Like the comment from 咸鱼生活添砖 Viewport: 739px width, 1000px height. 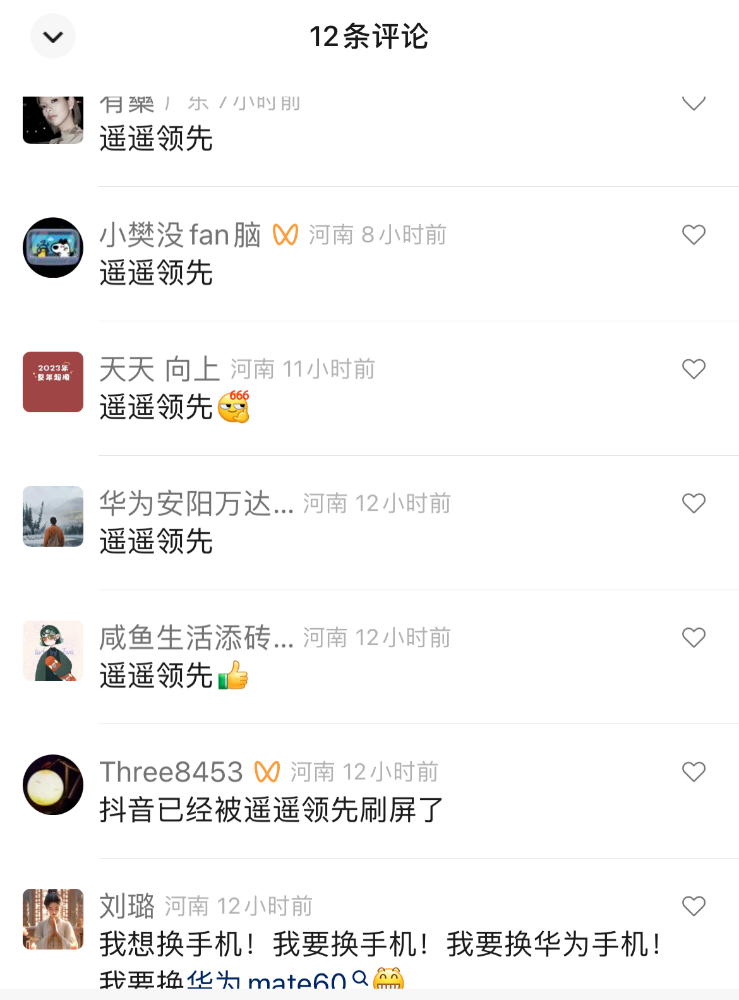pos(694,637)
